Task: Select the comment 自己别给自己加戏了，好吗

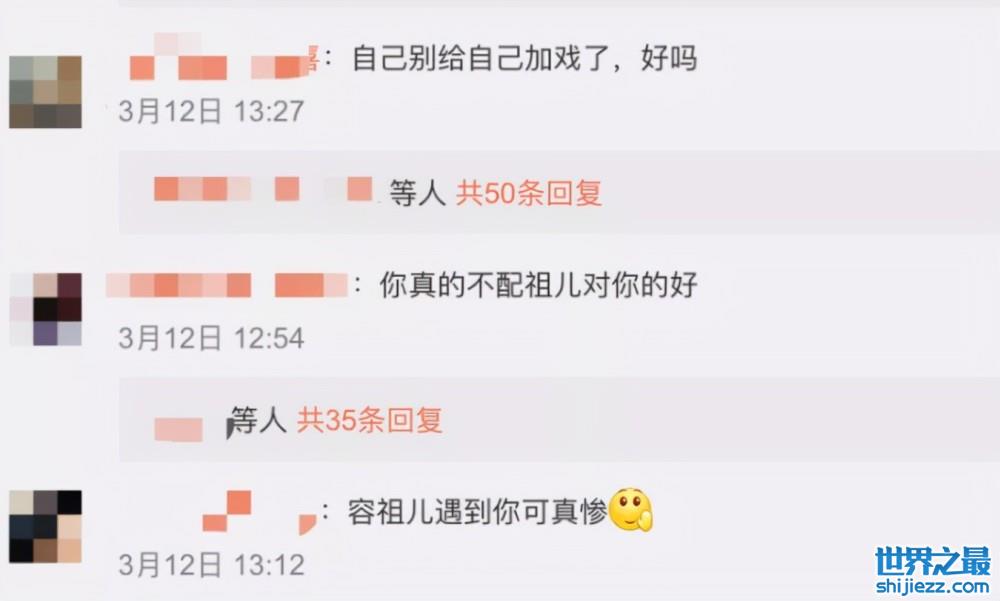Action: coord(524,58)
